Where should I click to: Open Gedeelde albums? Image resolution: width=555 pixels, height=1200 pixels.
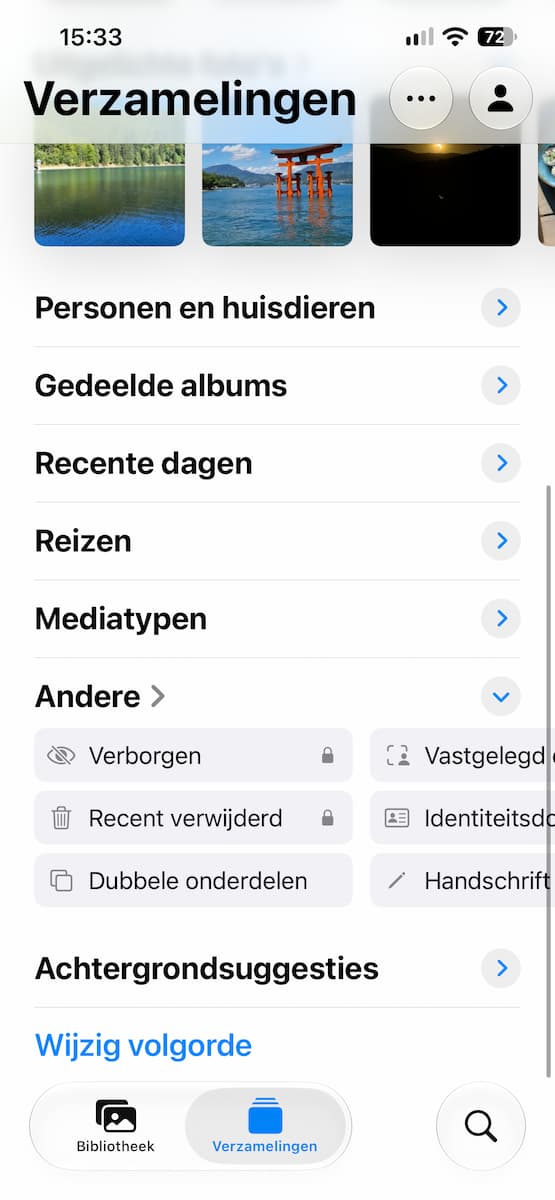(x=277, y=386)
